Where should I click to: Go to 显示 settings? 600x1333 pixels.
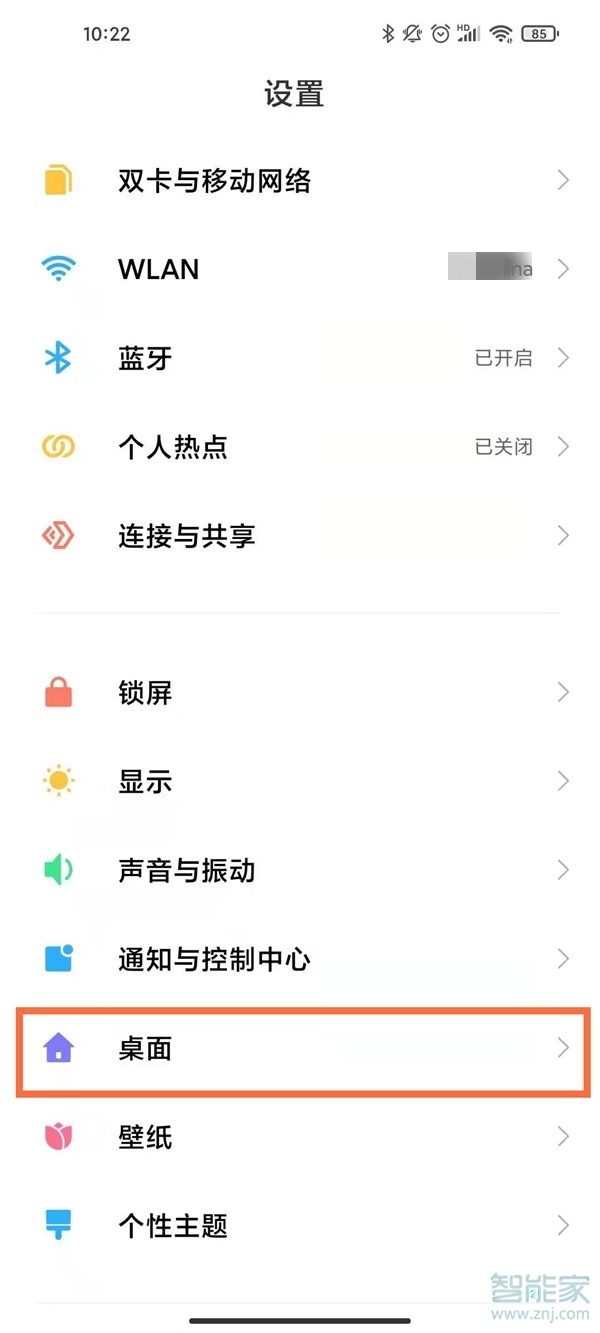[146, 781]
